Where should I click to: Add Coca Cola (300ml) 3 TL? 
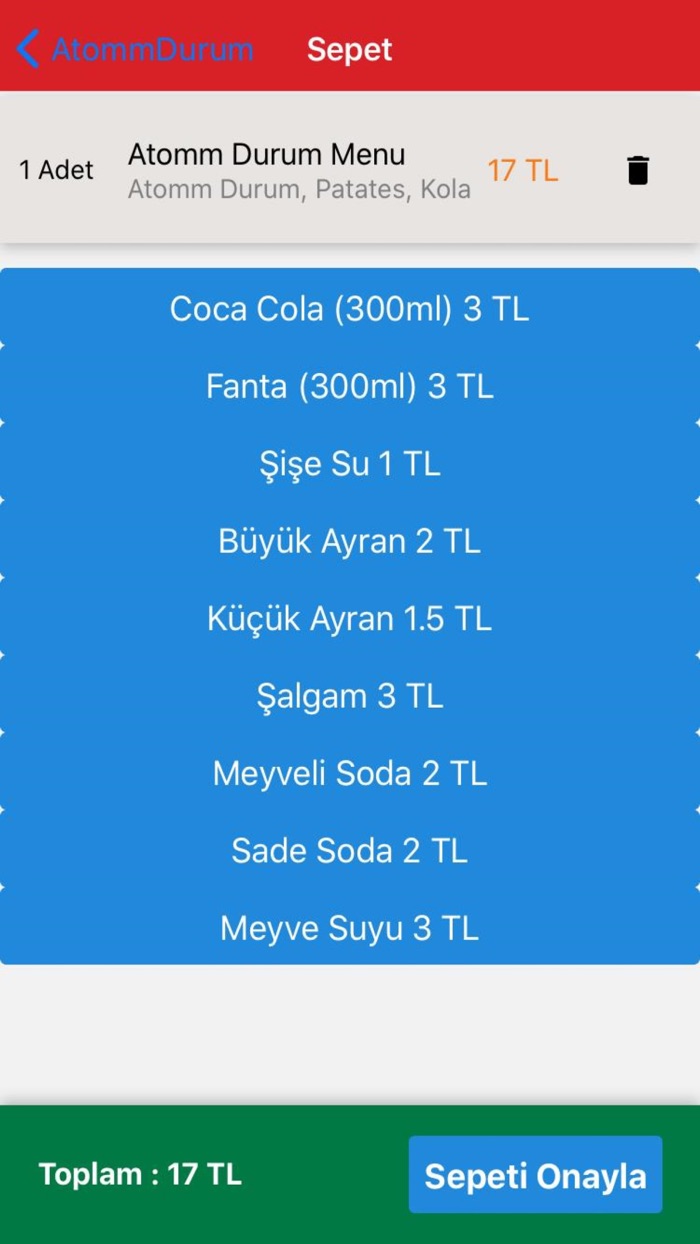tap(349, 309)
